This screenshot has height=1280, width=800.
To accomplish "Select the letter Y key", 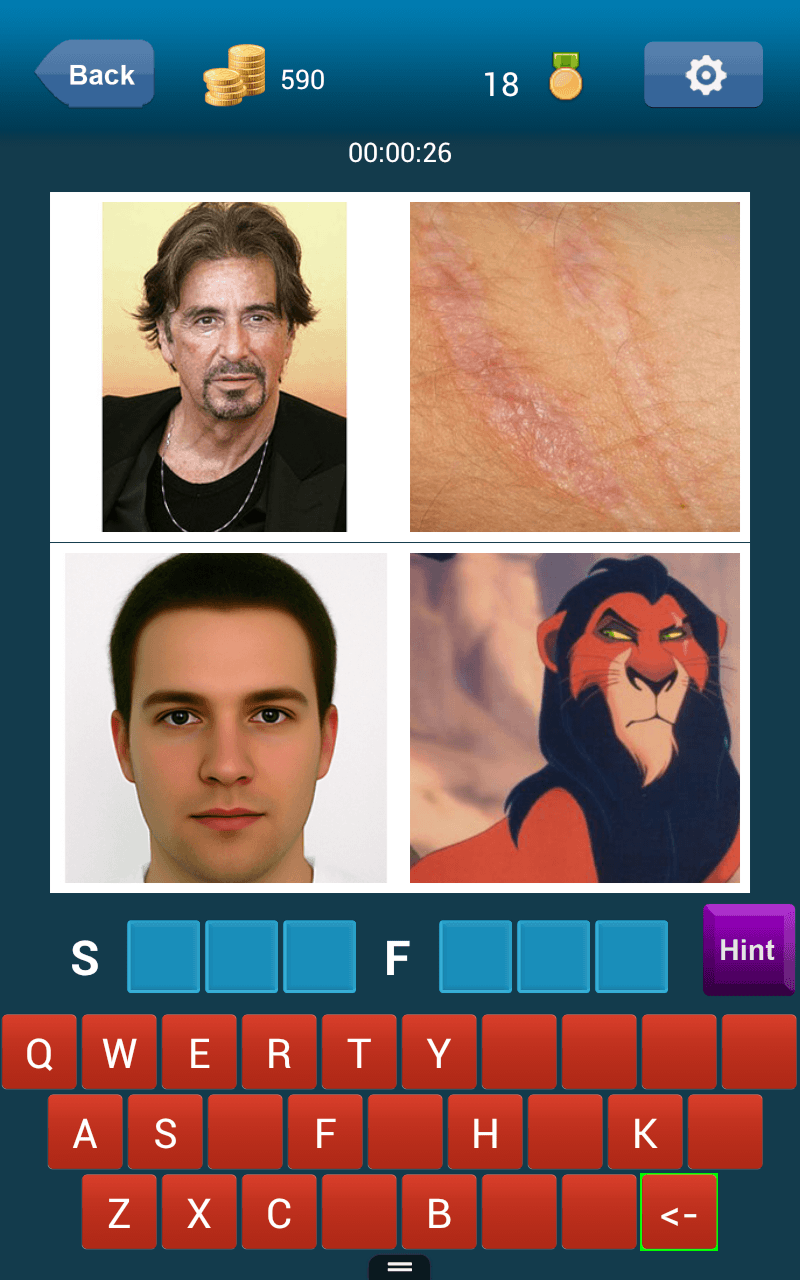I will click(x=439, y=1052).
